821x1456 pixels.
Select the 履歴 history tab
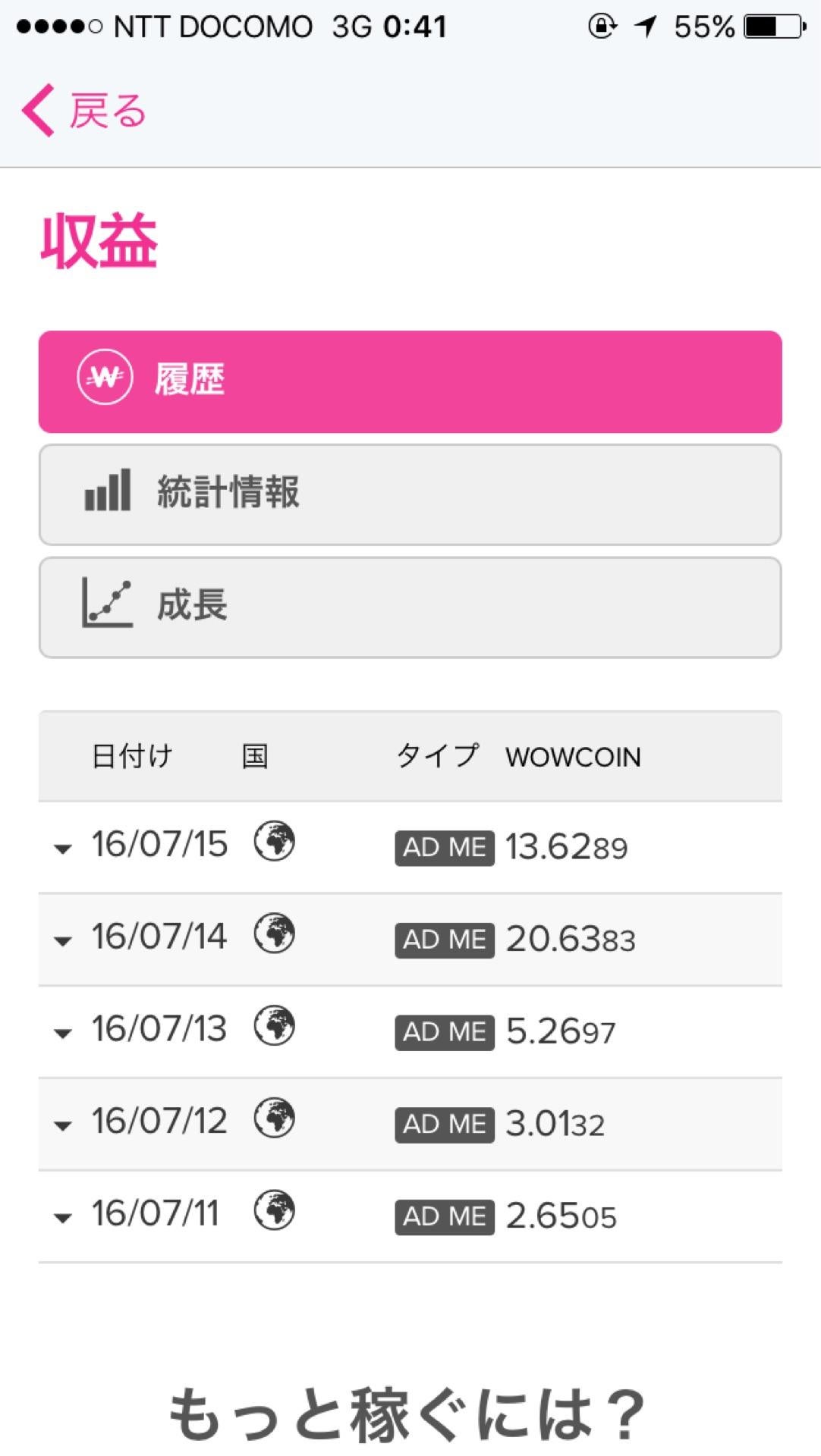tap(410, 381)
